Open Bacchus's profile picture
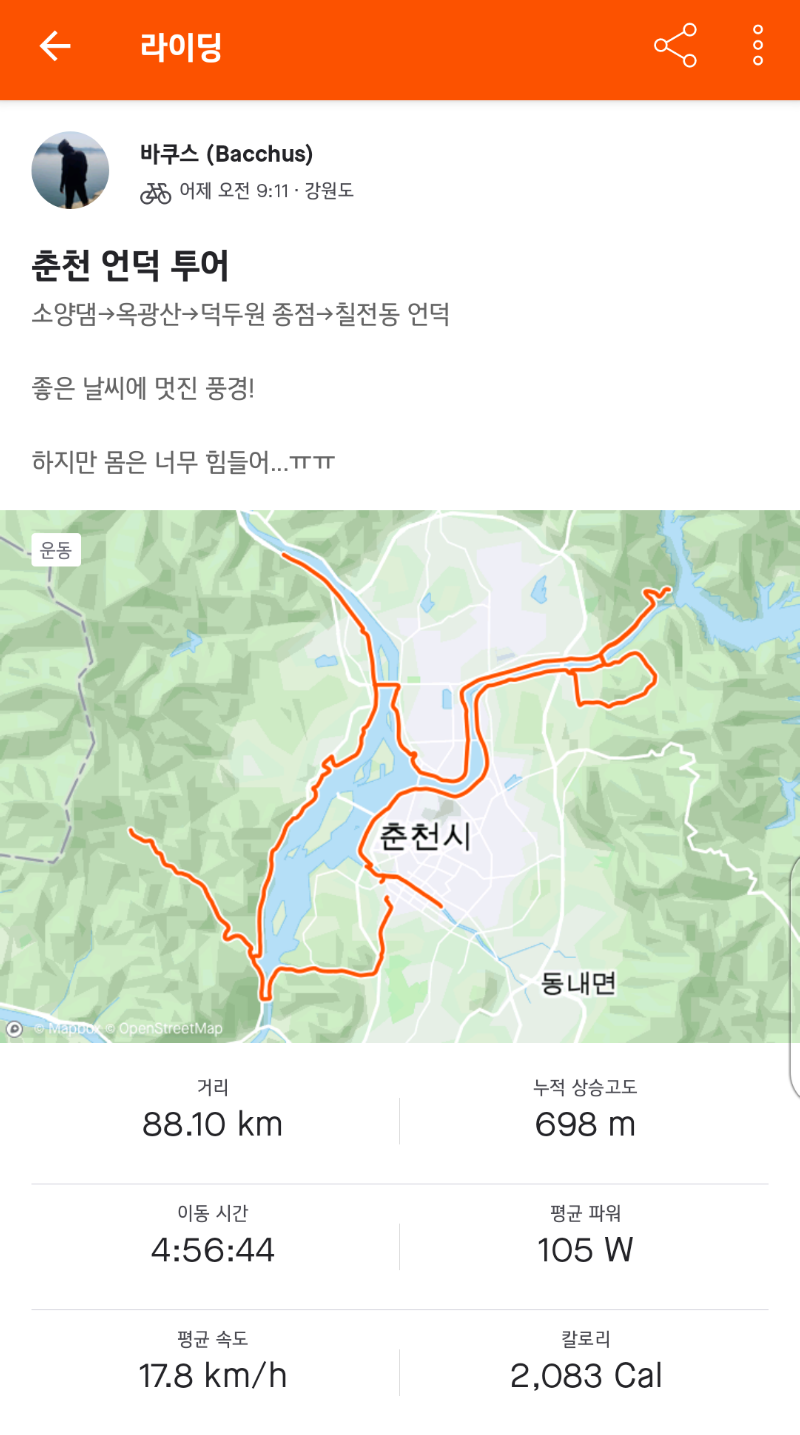This screenshot has height=1435, width=800. 70,170
